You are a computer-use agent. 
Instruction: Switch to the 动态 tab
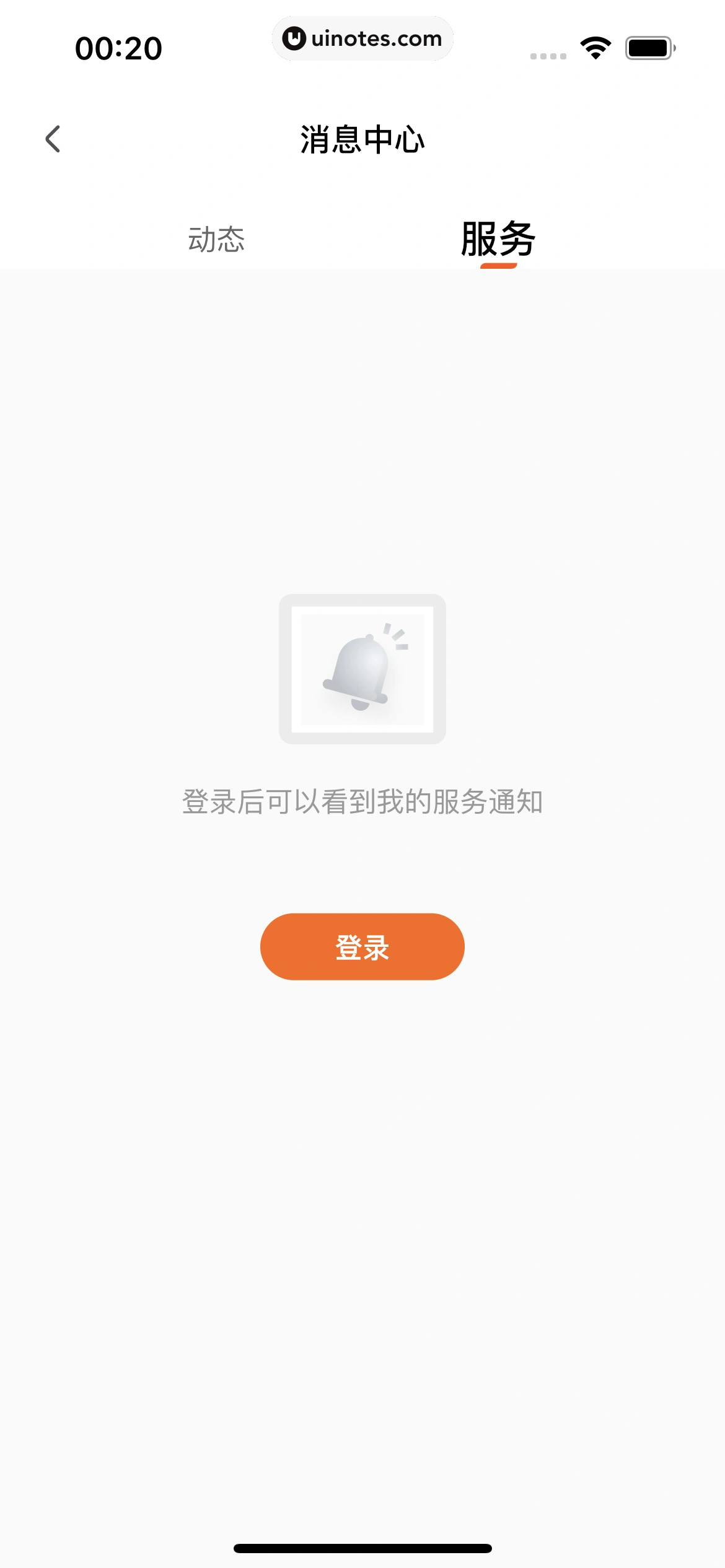(x=216, y=239)
